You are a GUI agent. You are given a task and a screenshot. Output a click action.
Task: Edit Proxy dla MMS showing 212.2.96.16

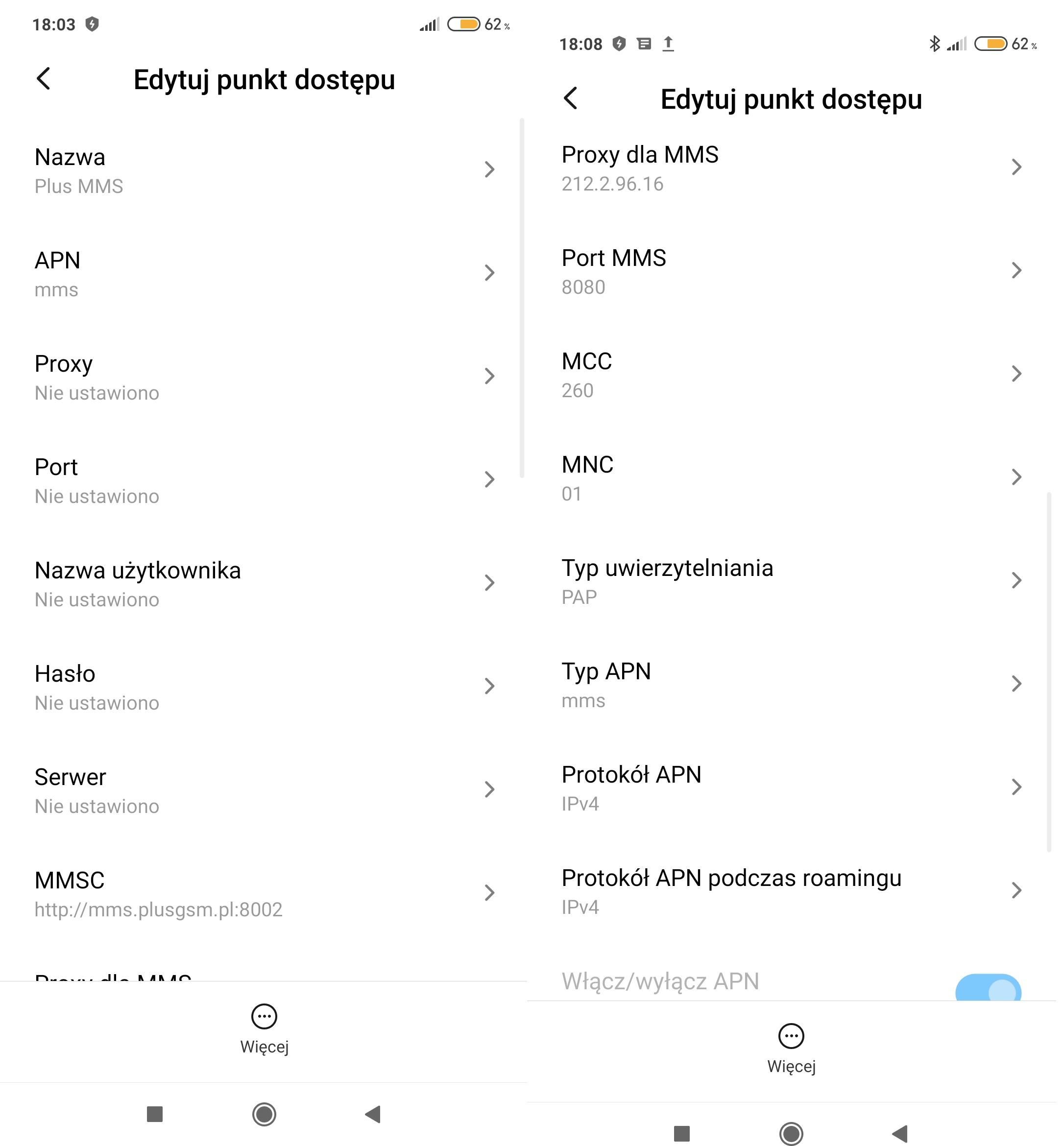click(791, 168)
